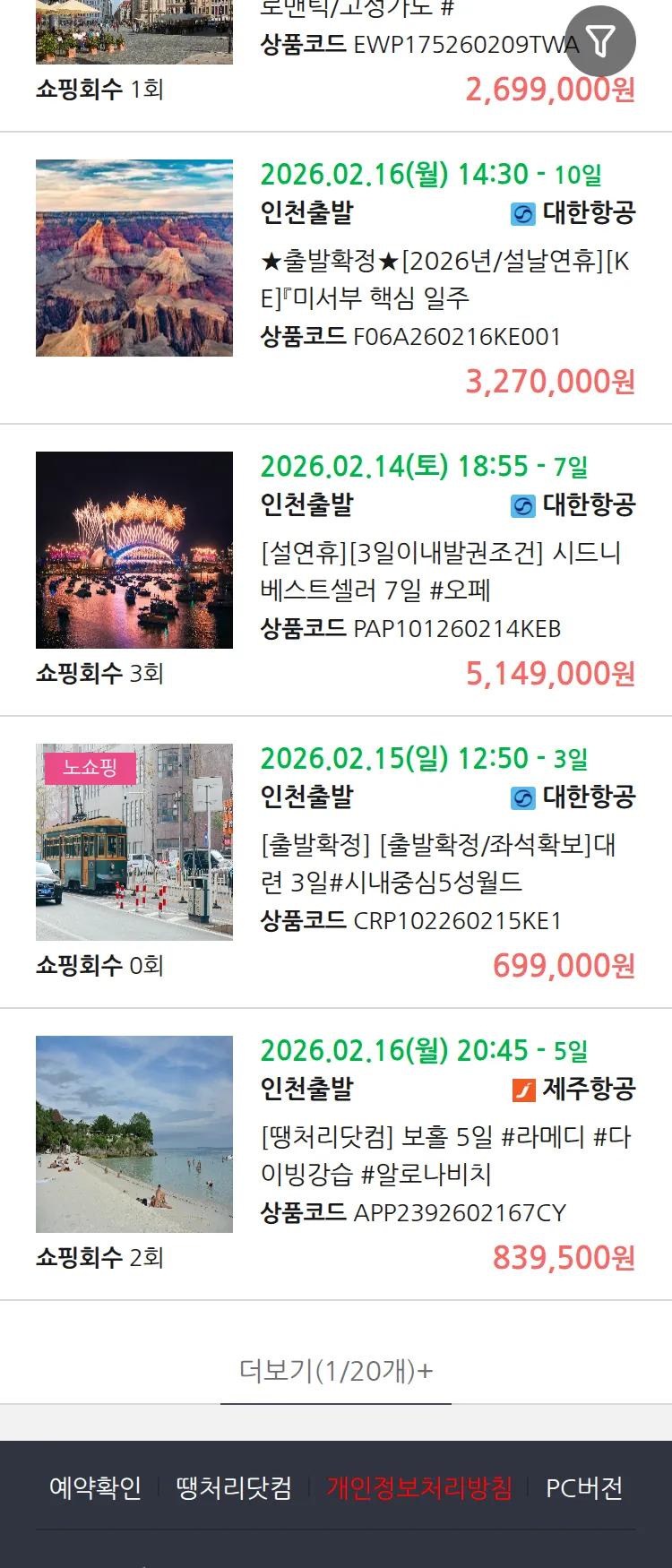
Task: Open the 미서부 핵심 일주 10일 package
Action: (445, 279)
